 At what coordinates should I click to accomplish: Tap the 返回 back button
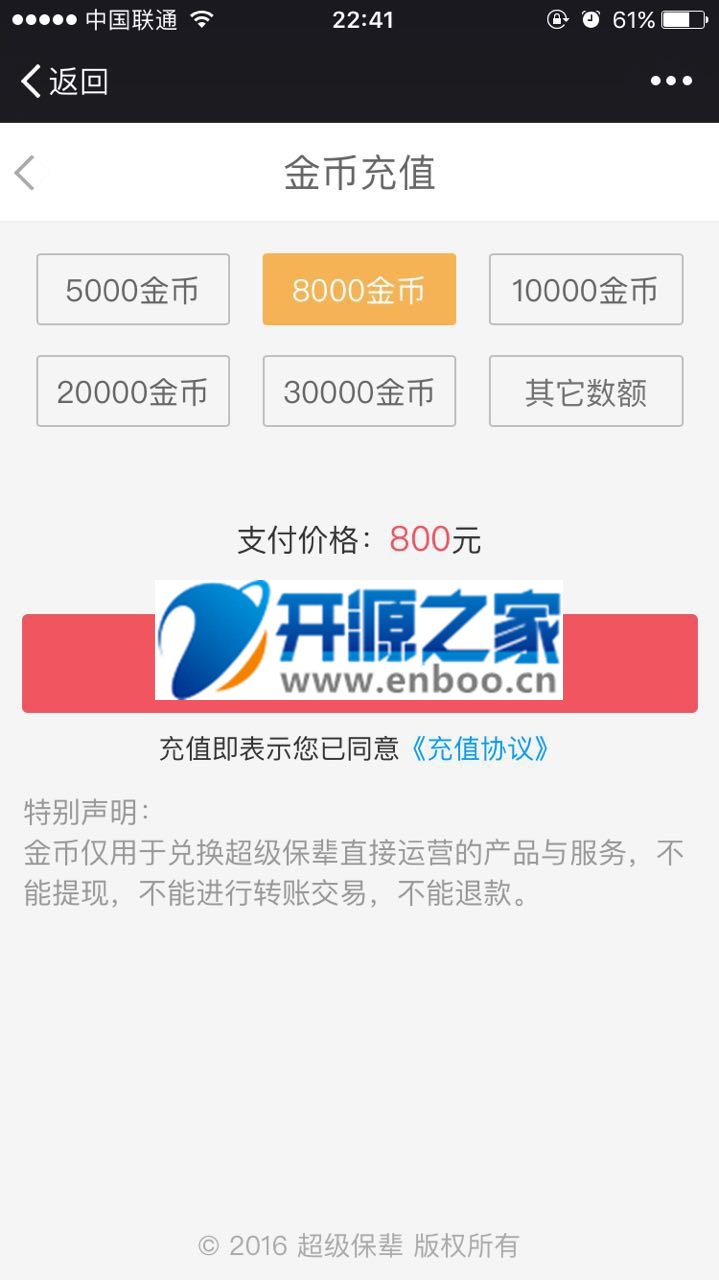[x=65, y=81]
